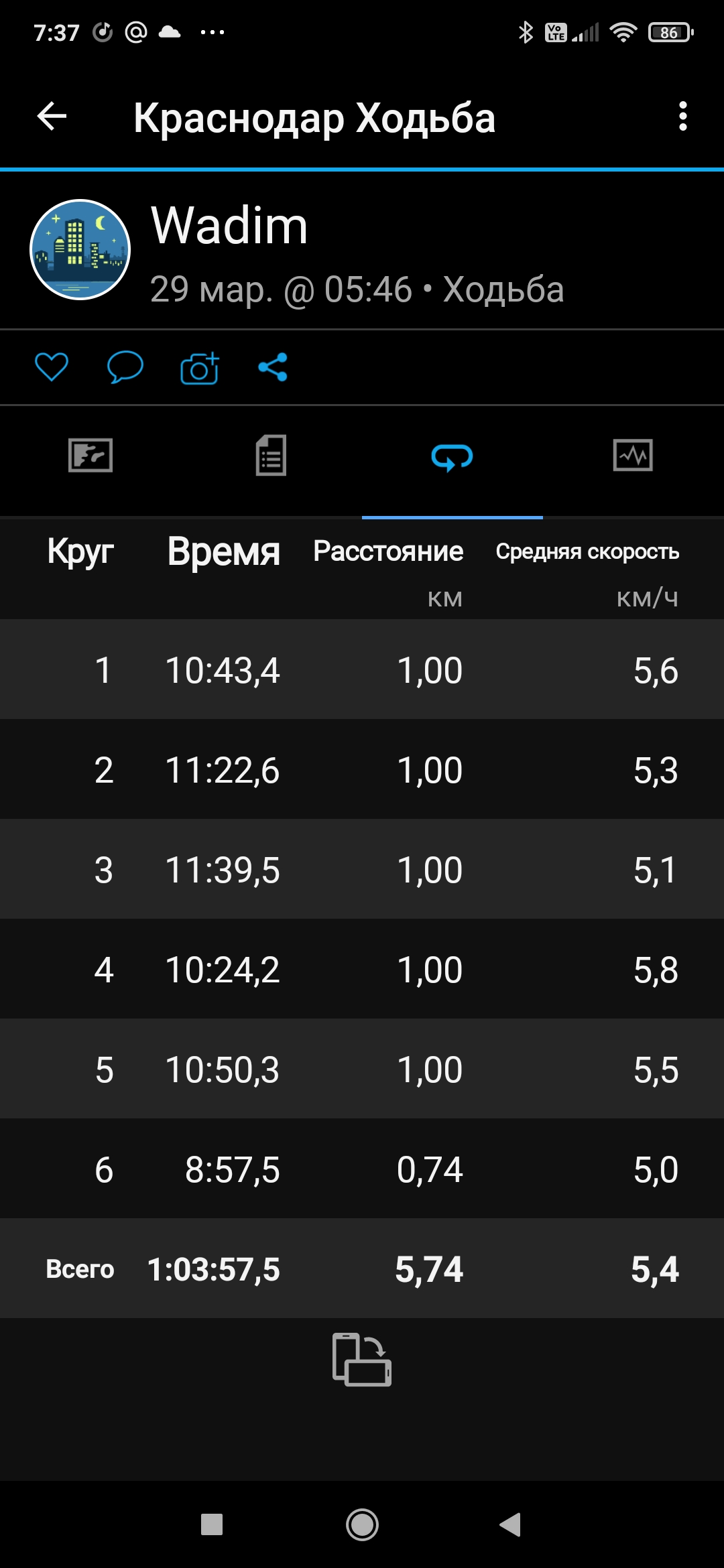Share this activity

coord(273,367)
